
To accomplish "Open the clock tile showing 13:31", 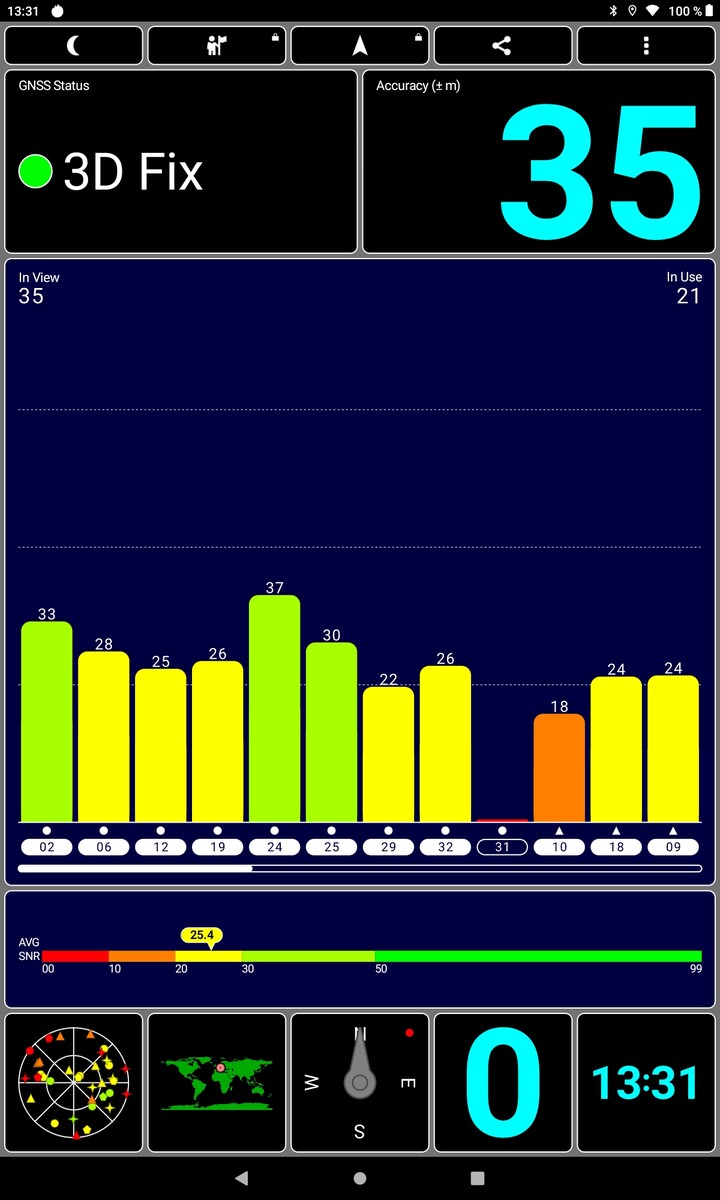I will [x=646, y=1082].
